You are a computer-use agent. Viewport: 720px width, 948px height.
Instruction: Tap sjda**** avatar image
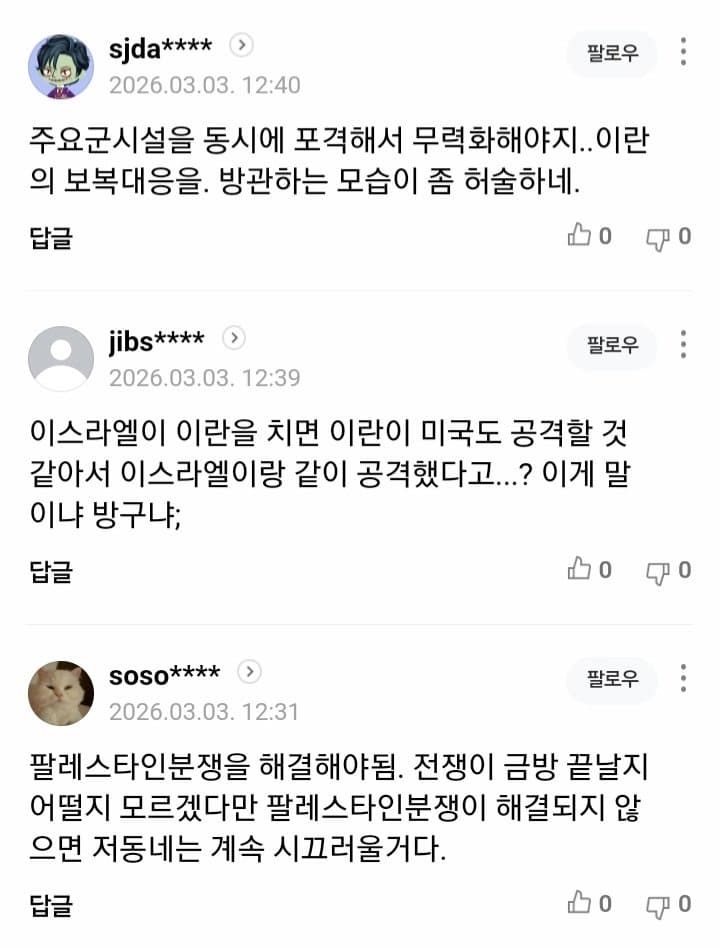coord(61,66)
